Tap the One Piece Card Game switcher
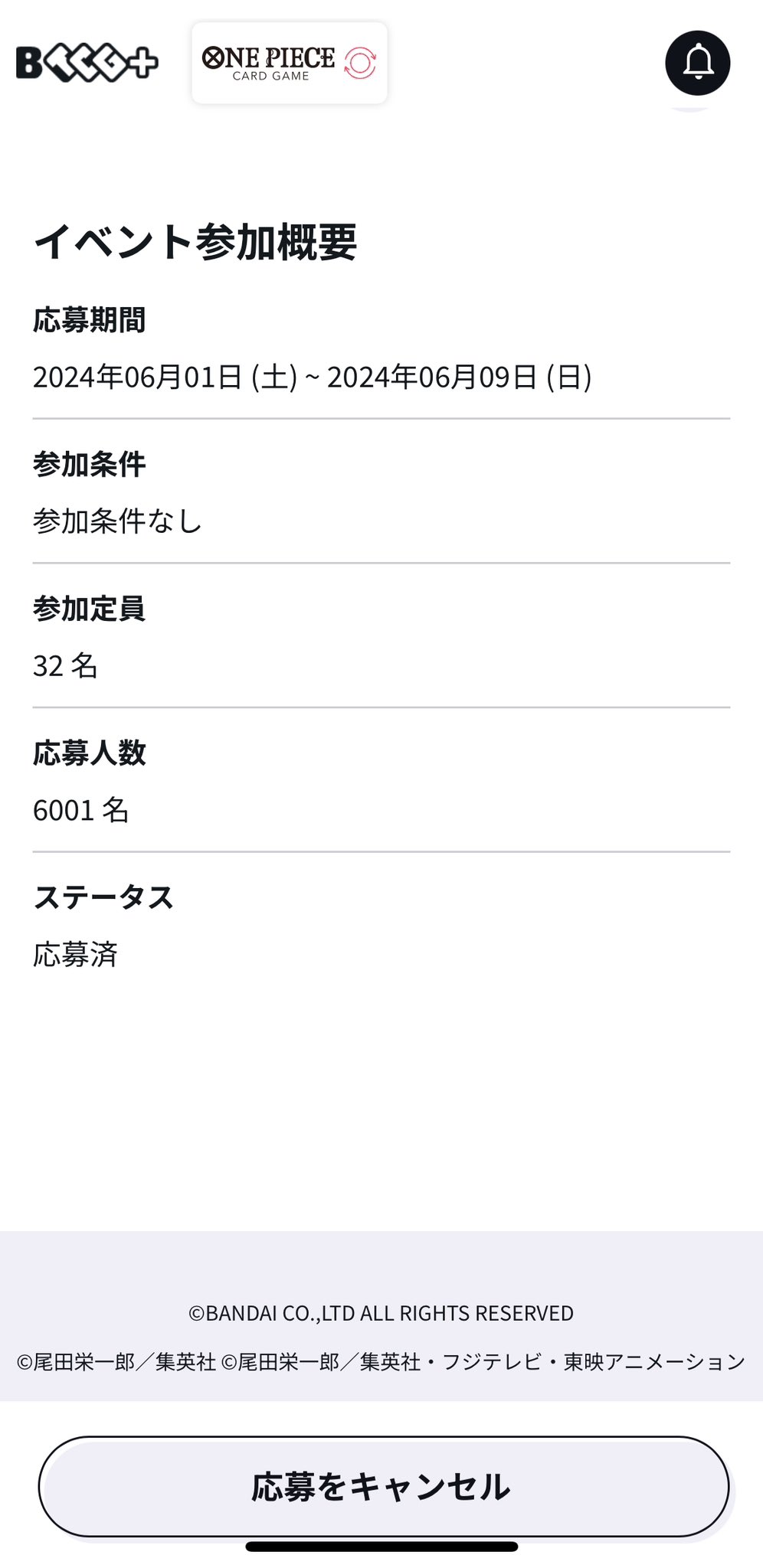This screenshot has width=763, height=1568. click(290, 63)
